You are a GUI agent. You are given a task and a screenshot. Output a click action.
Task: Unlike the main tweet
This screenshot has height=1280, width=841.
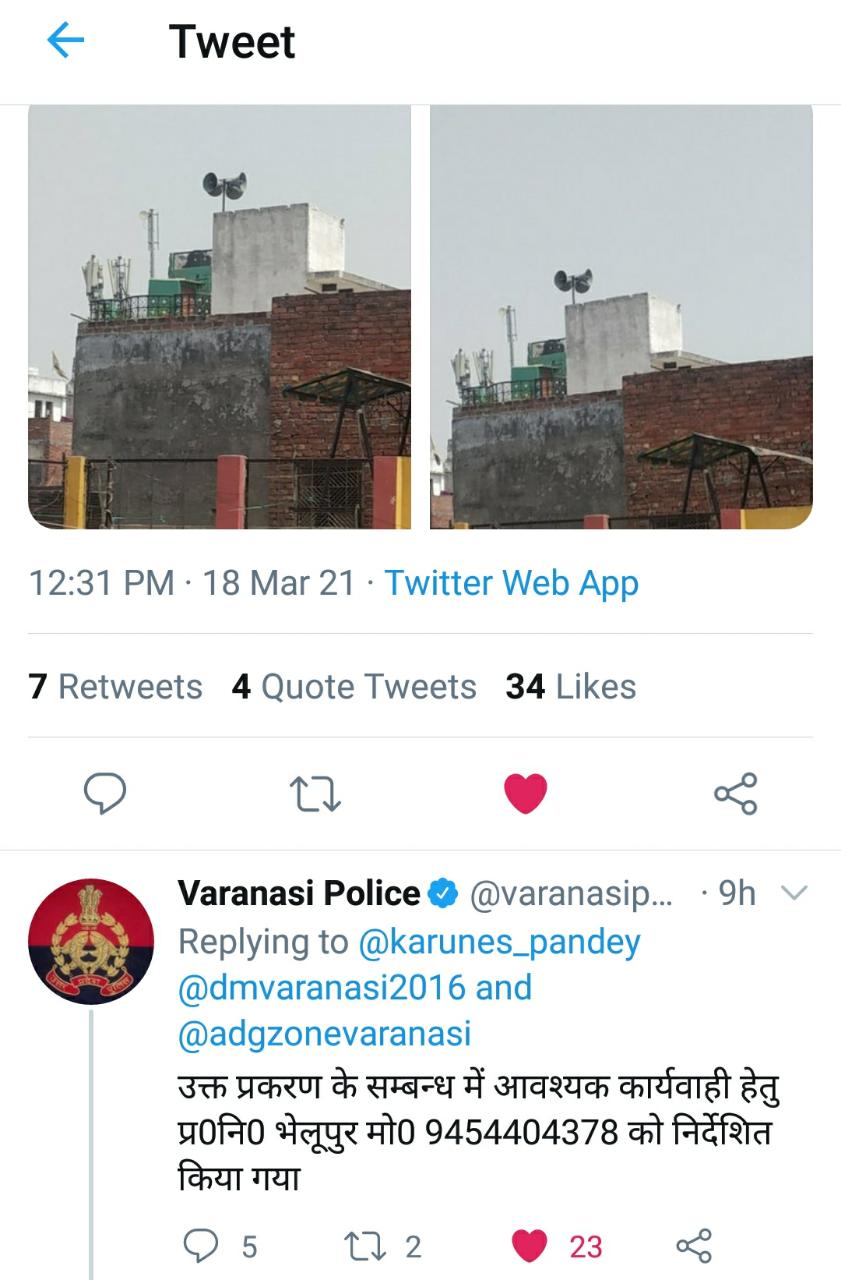[x=525, y=794]
